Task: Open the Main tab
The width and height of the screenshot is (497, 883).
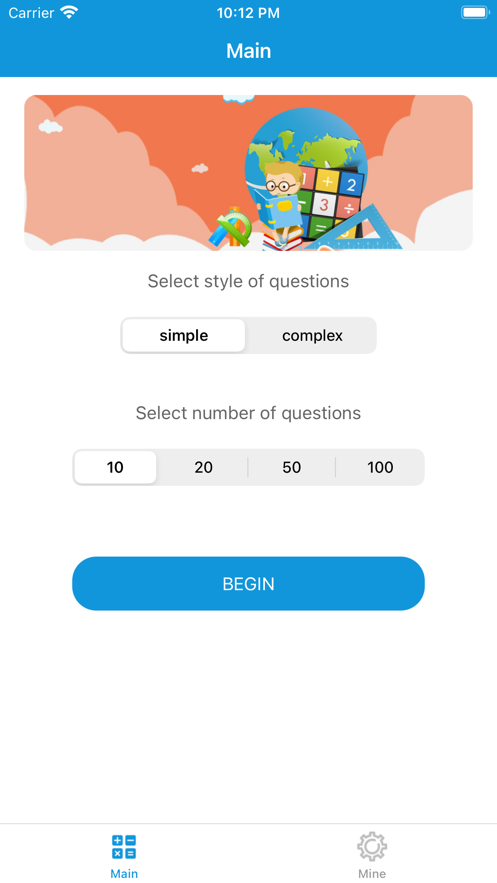Action: tap(124, 856)
